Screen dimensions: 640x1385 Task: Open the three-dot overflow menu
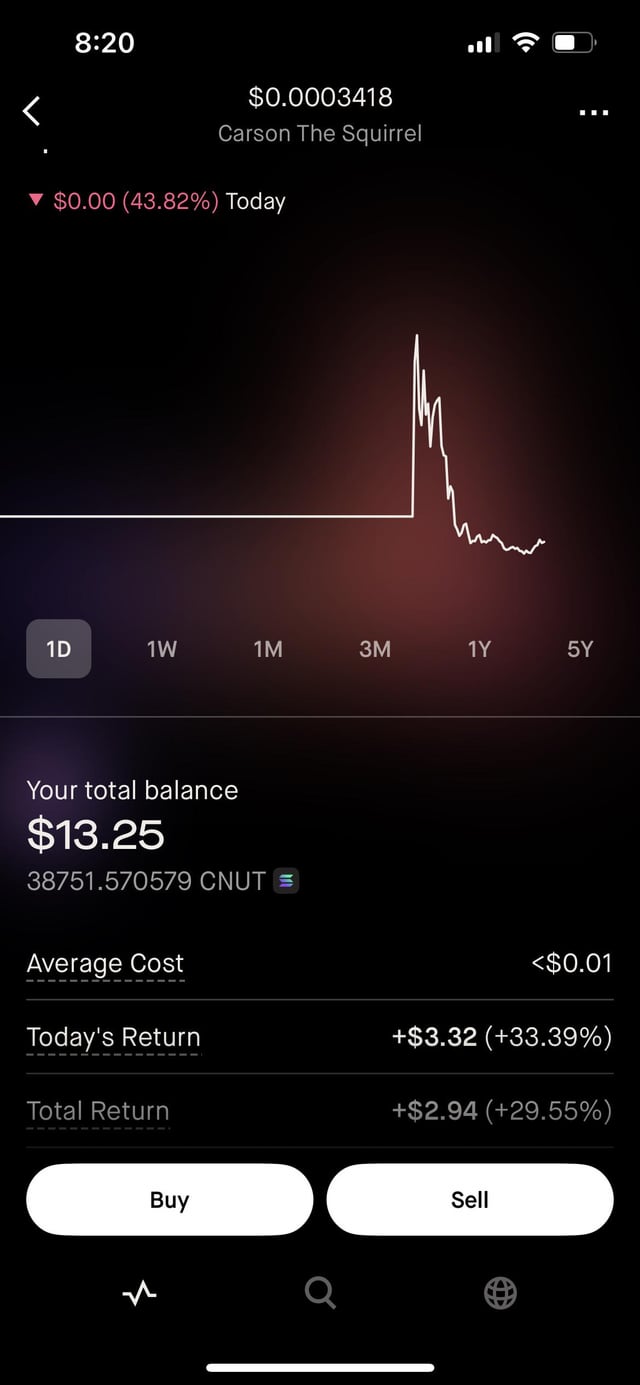click(593, 112)
